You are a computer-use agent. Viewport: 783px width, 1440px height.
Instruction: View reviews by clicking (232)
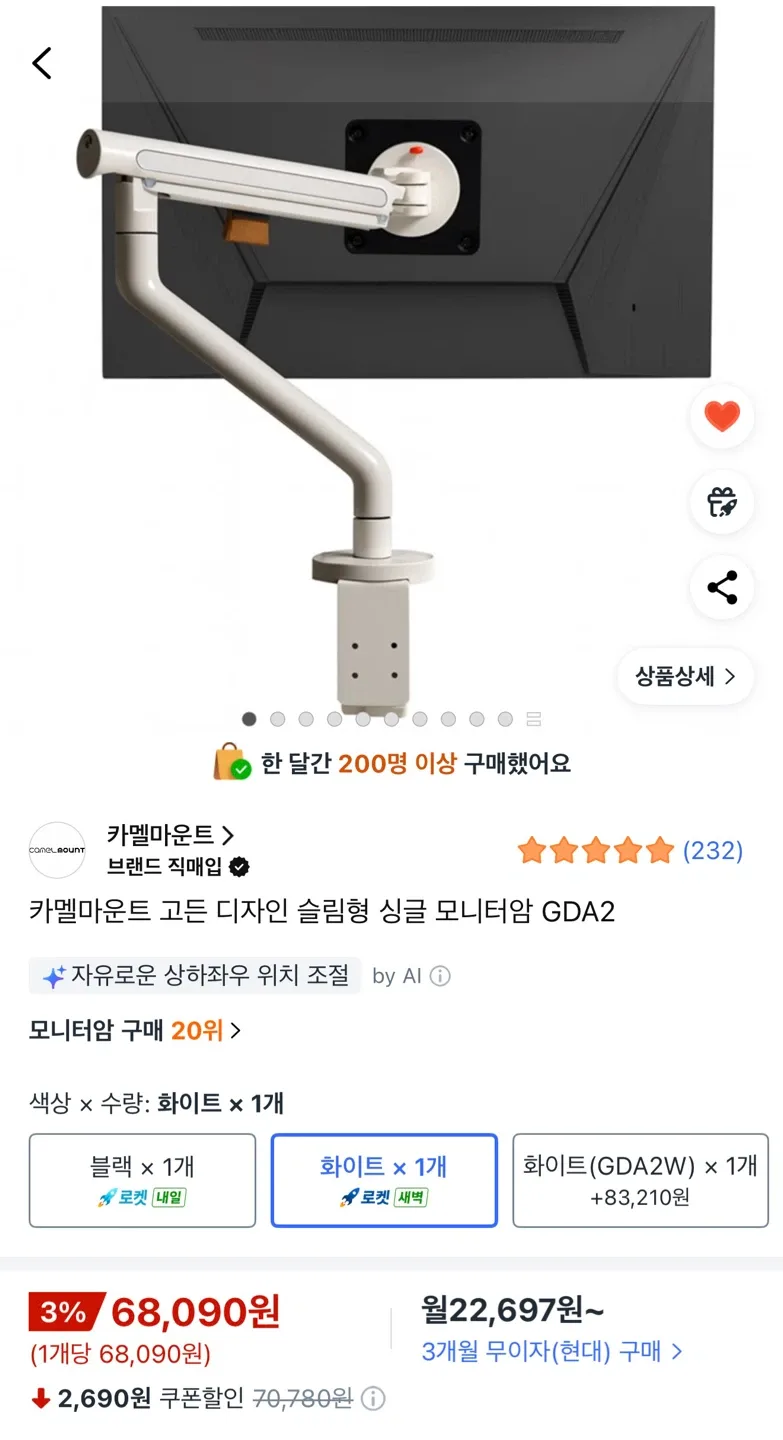coord(714,849)
